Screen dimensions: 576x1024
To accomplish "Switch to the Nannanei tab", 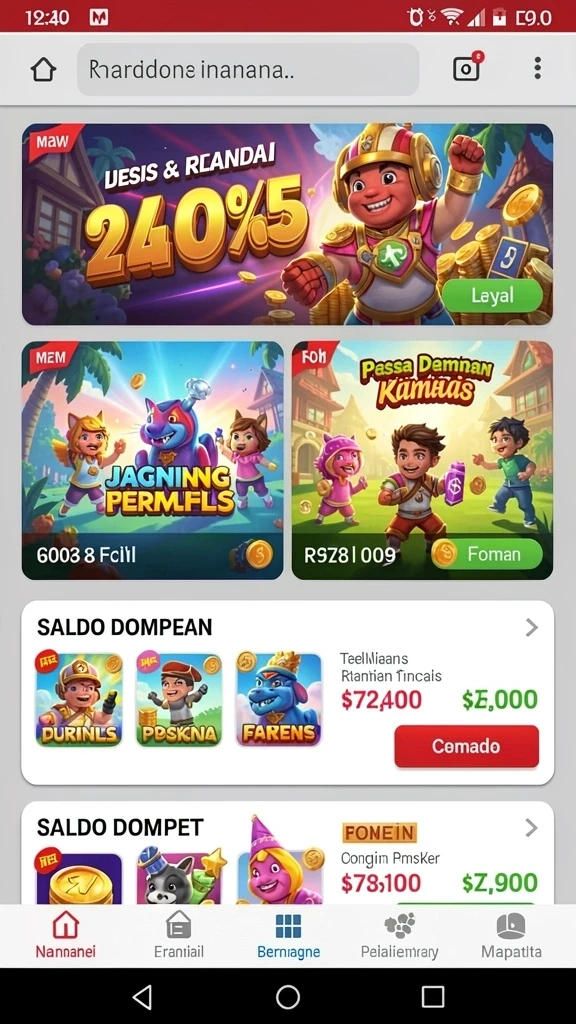I will [x=65, y=935].
